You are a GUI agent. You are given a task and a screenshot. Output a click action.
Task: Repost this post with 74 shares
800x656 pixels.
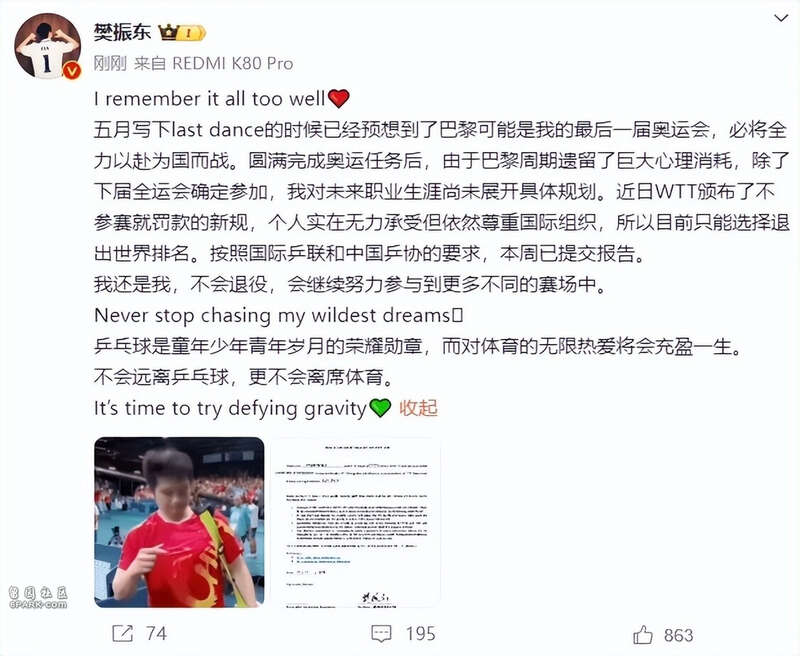tap(139, 633)
